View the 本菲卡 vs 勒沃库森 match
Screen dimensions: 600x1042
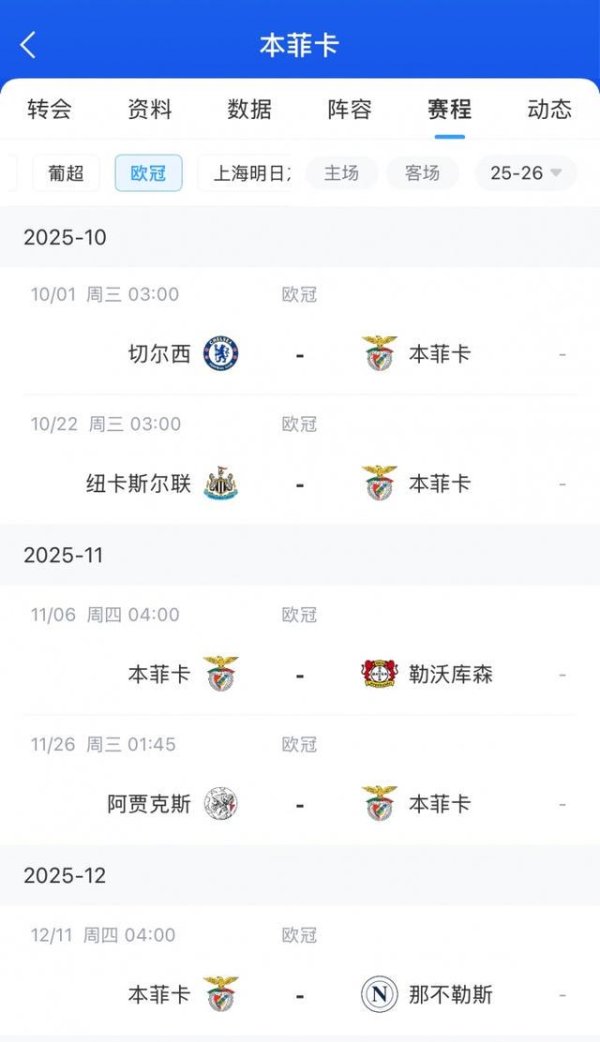(300, 675)
